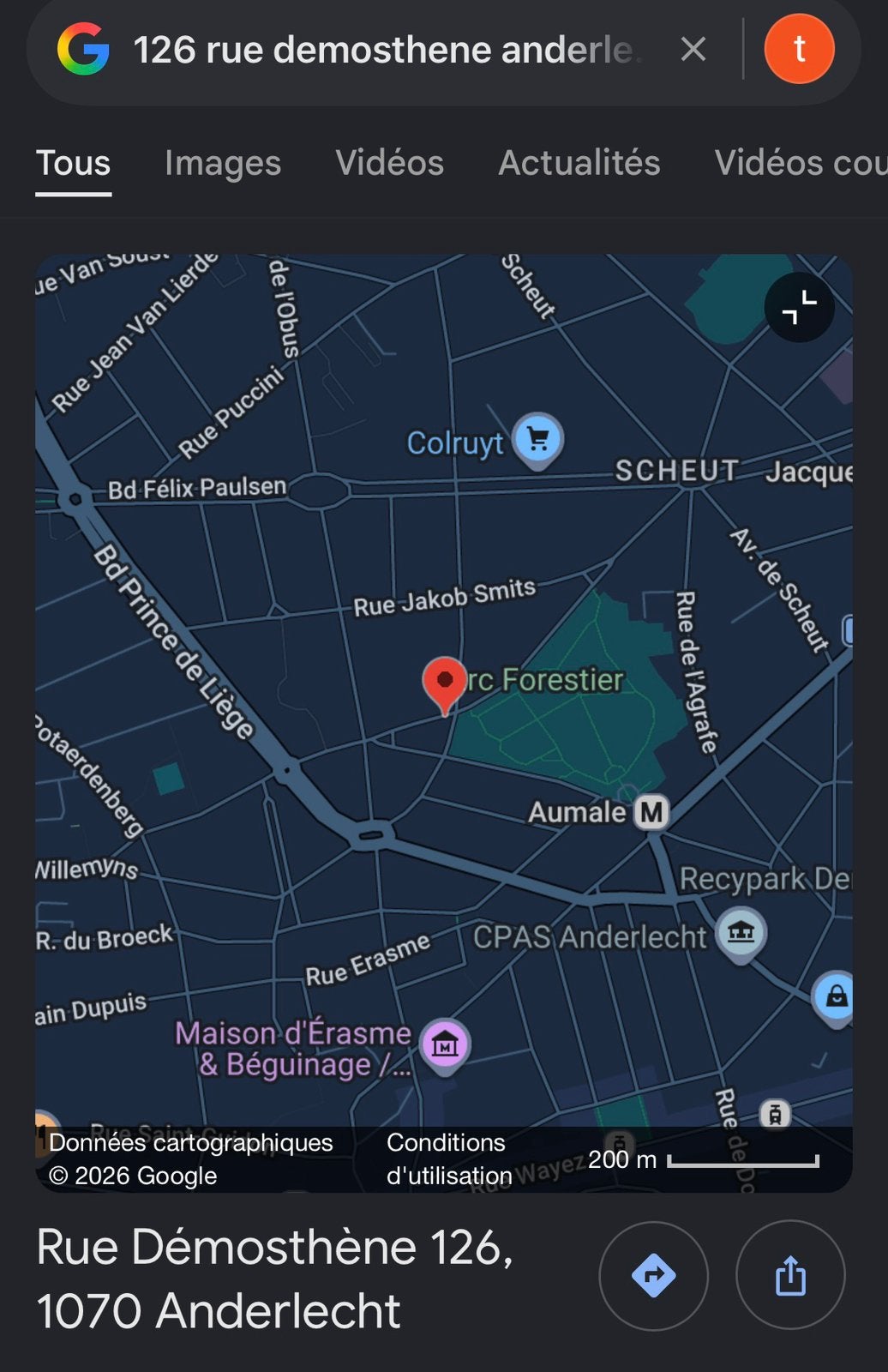Switch to the Vidéos tab
Screen dimensions: 888x1372
tap(390, 163)
